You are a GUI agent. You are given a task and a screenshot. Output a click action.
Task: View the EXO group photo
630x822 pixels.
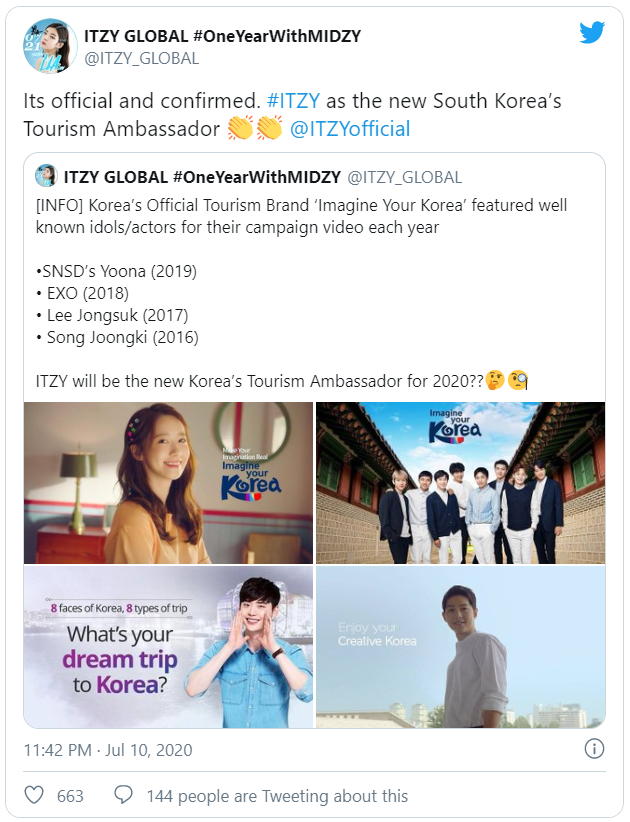460,482
